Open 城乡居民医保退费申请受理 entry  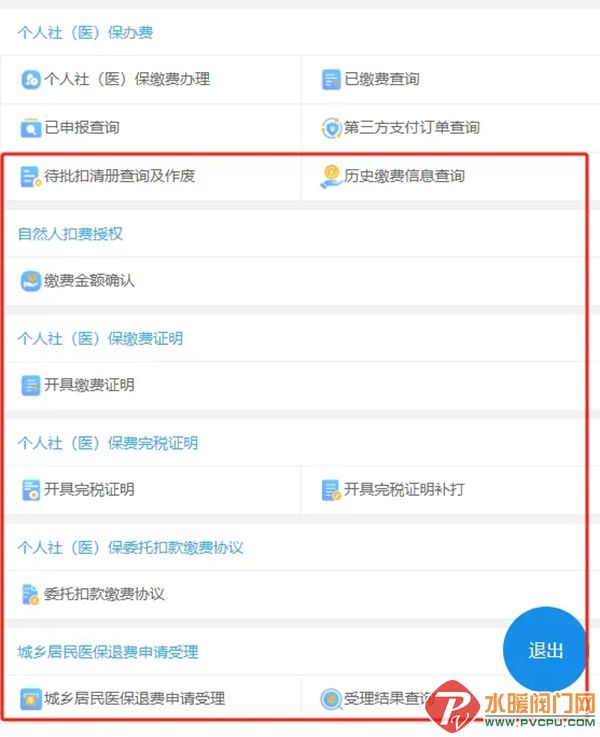coord(134,698)
